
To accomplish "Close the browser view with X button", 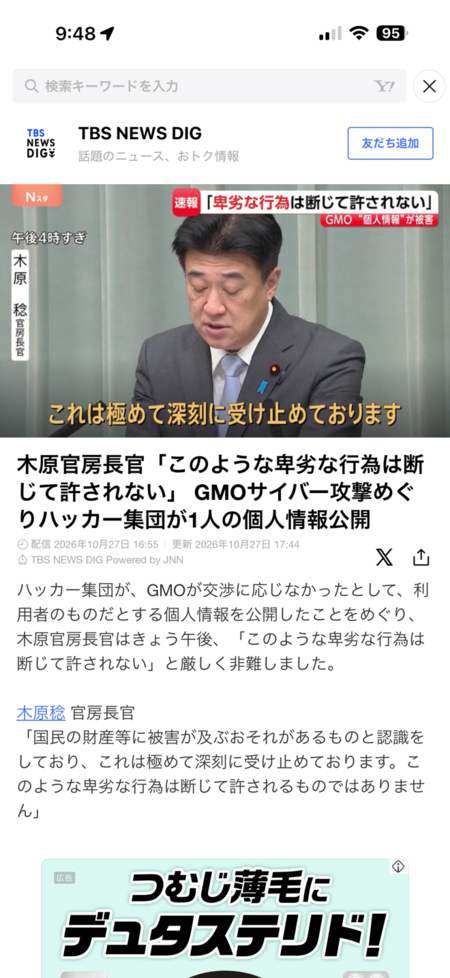I will [429, 86].
